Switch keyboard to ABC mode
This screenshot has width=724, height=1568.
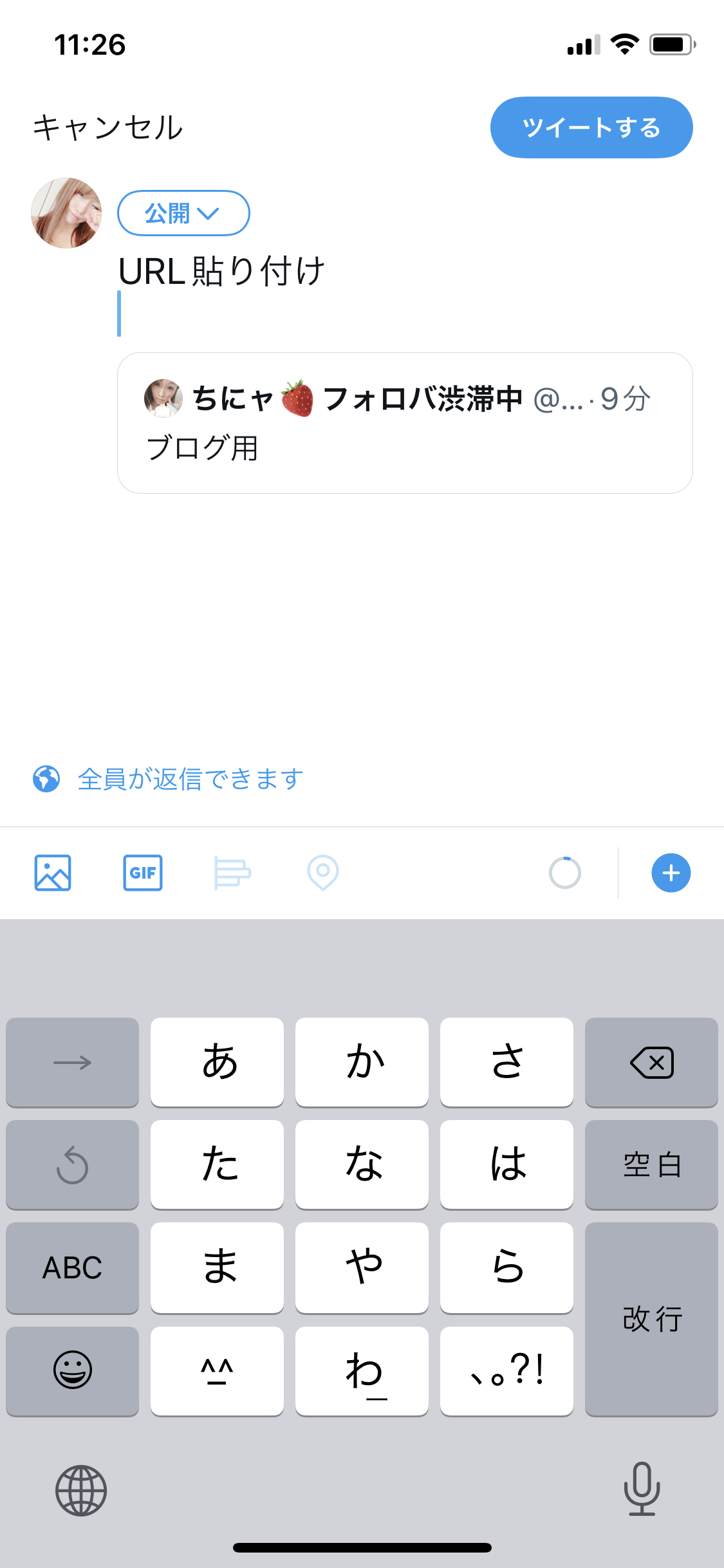click(x=72, y=1267)
